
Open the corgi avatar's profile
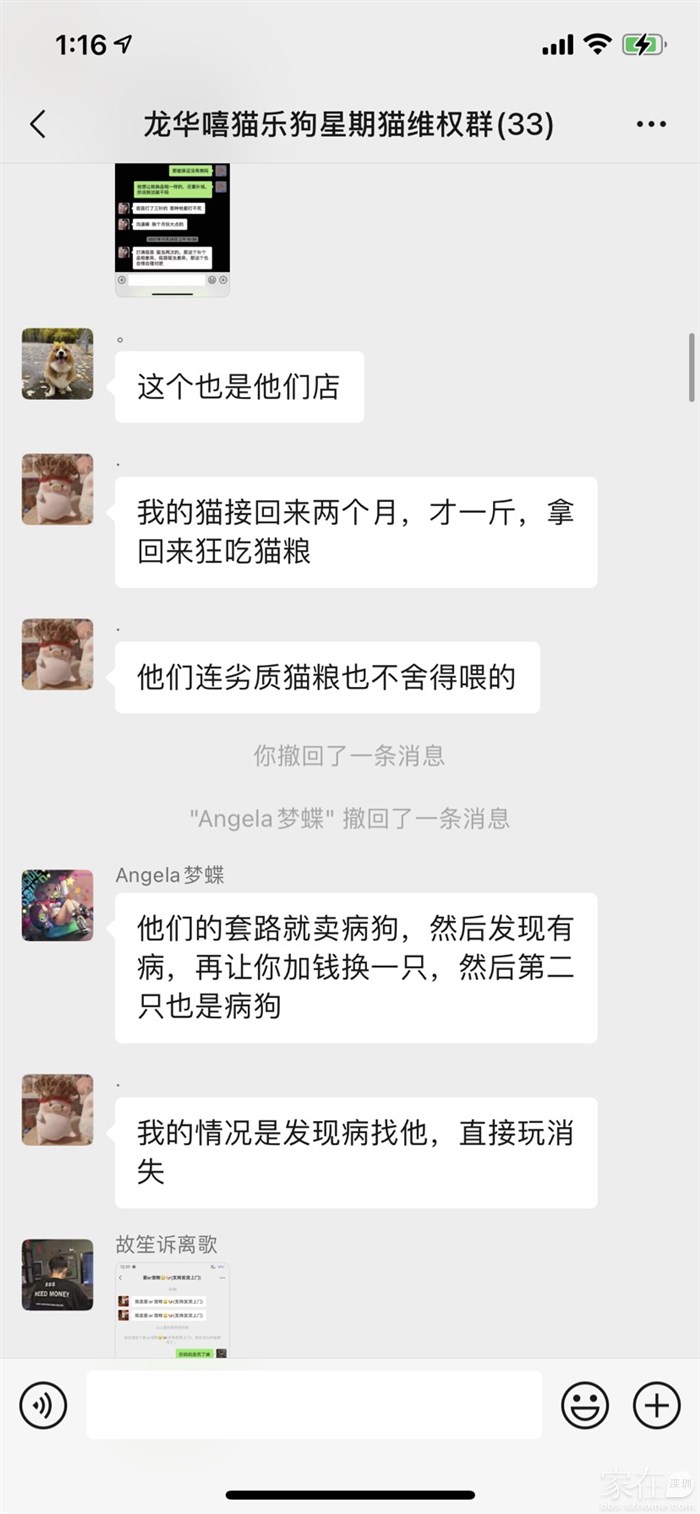(x=58, y=364)
